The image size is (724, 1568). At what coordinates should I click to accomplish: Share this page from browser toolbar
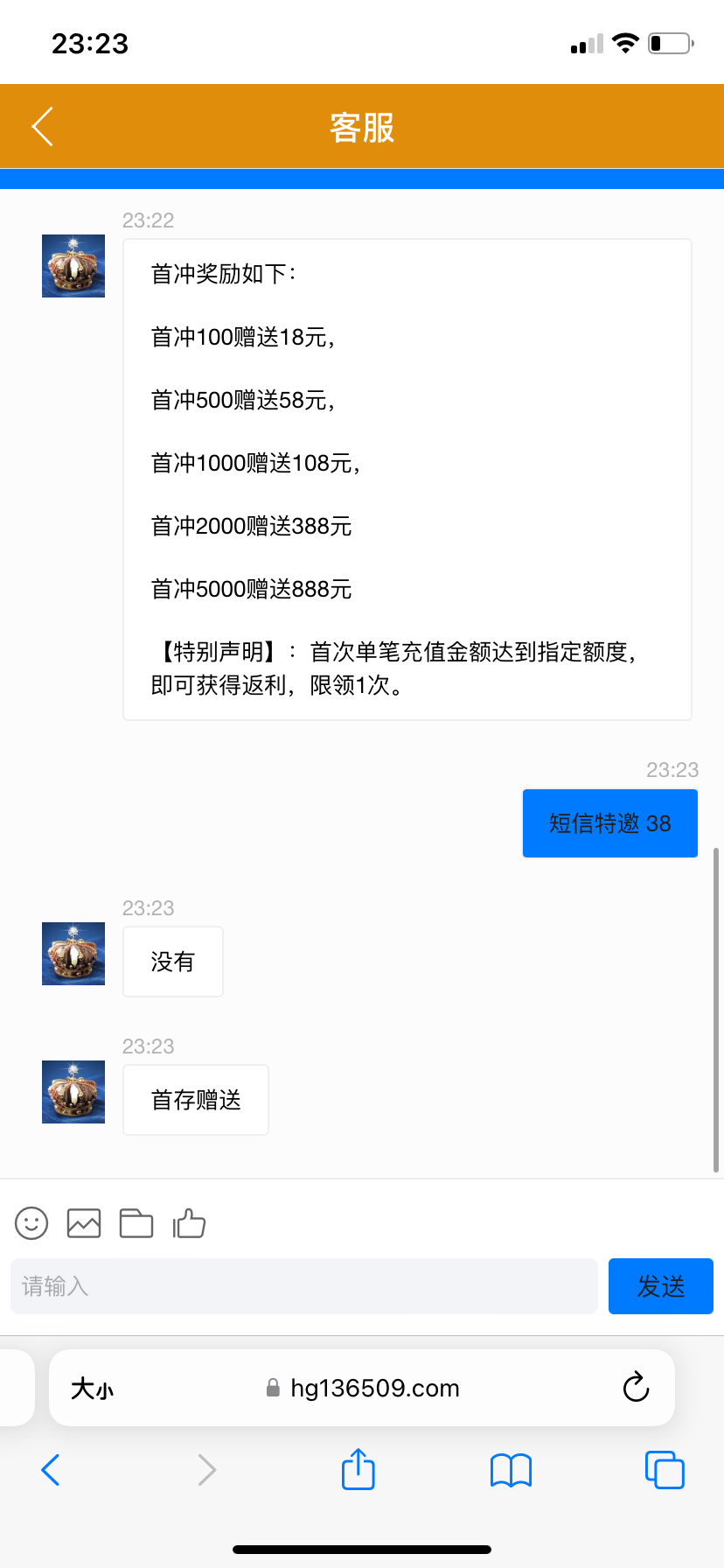[x=358, y=1469]
